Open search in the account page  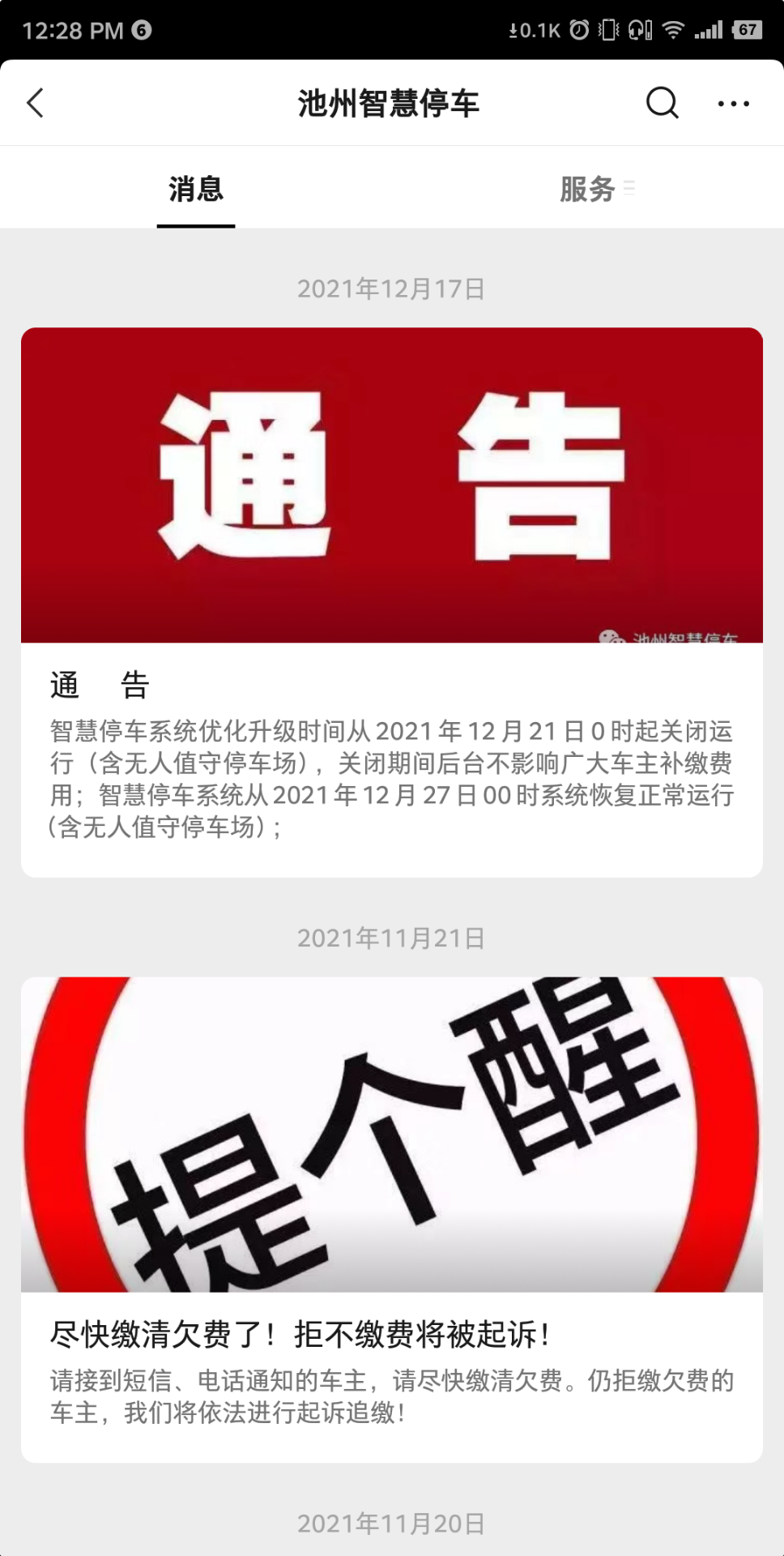tap(661, 103)
